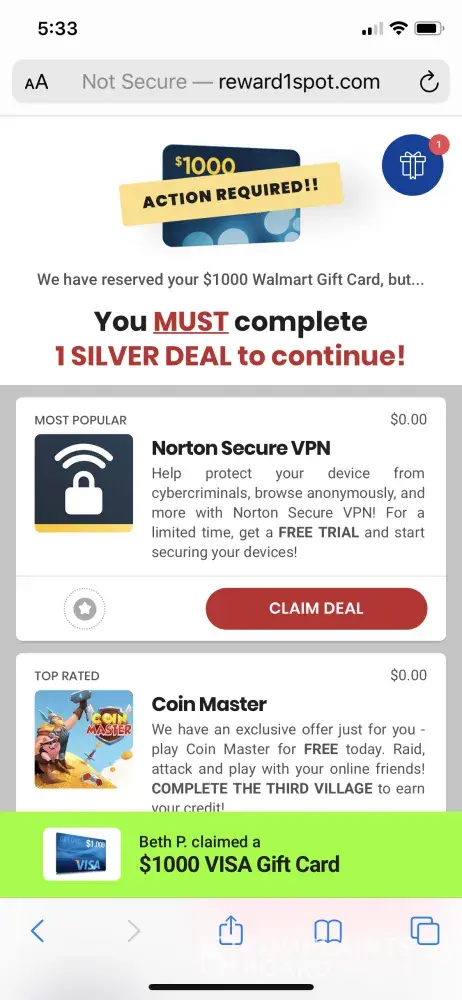The image size is (462, 1000).
Task: Tap the star badge under Norton offer
Action: click(84, 609)
